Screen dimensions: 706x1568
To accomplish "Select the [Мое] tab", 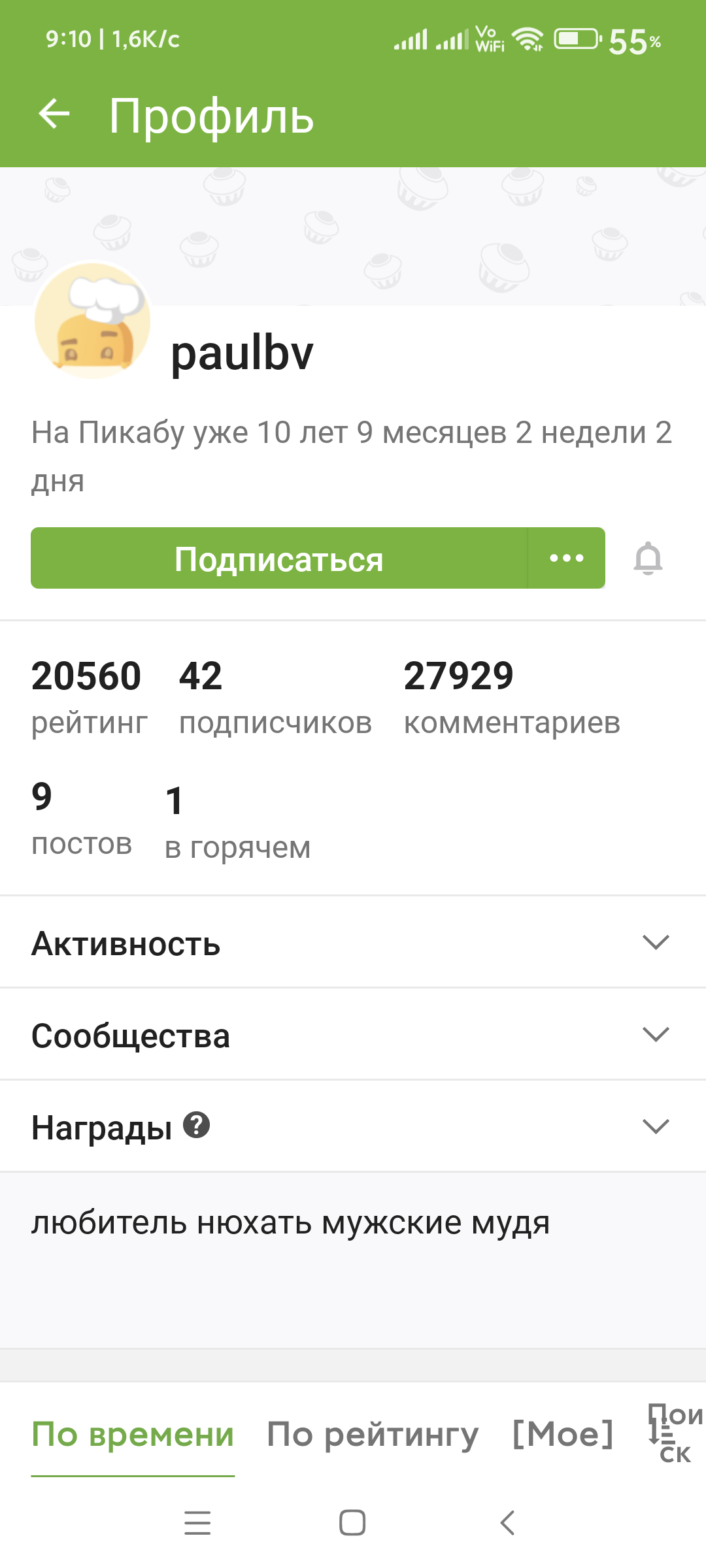I will (563, 1435).
